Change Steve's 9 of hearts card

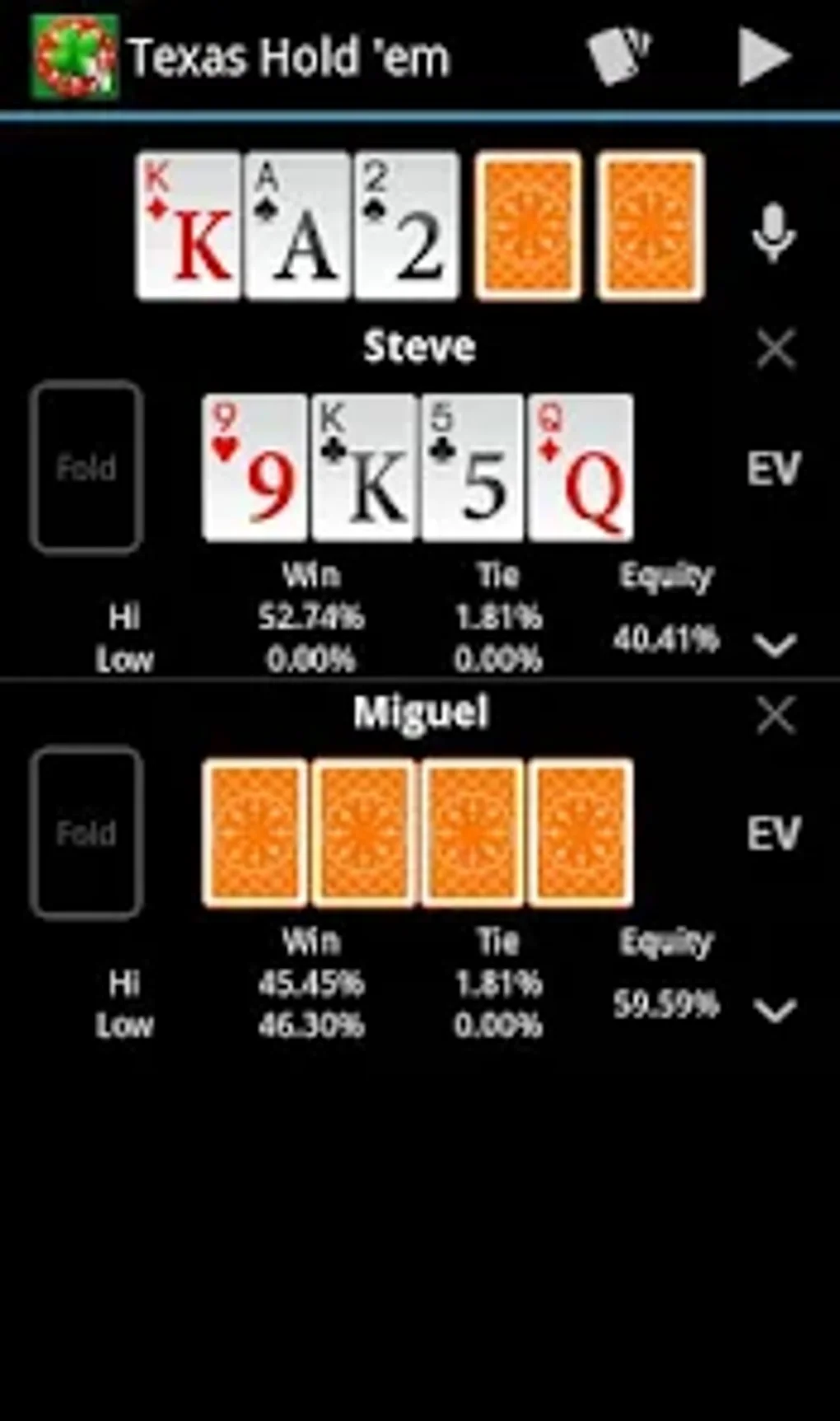(x=255, y=467)
